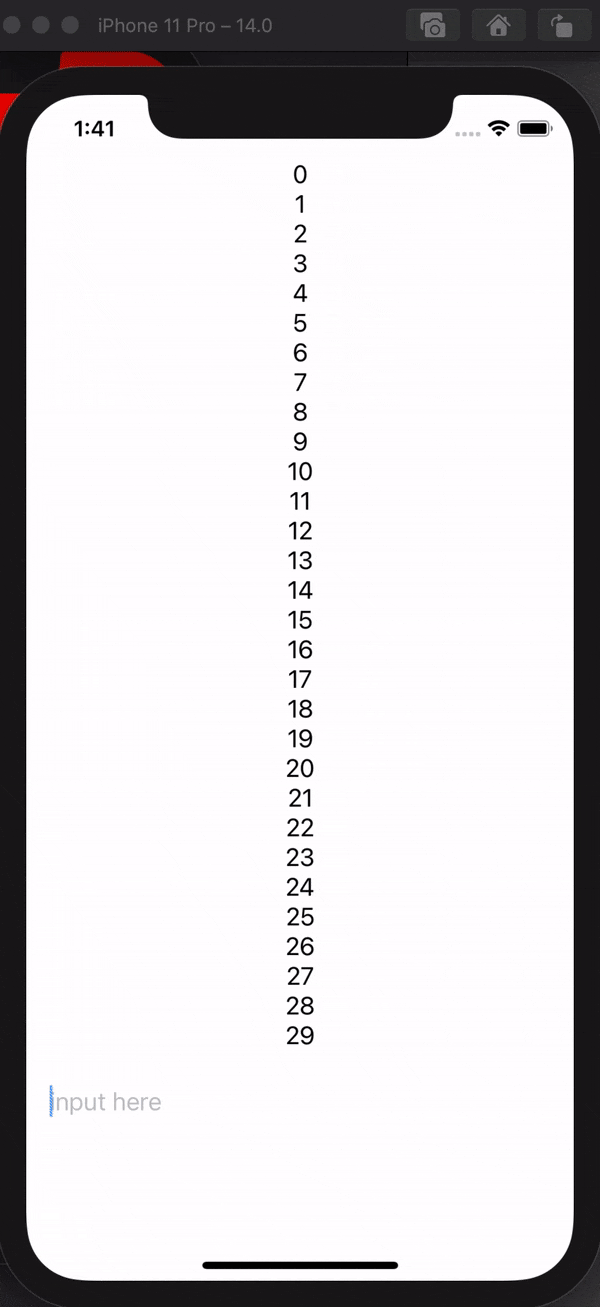Rotate the device using the toolbar button
This screenshot has width=600, height=1307.
[563, 25]
